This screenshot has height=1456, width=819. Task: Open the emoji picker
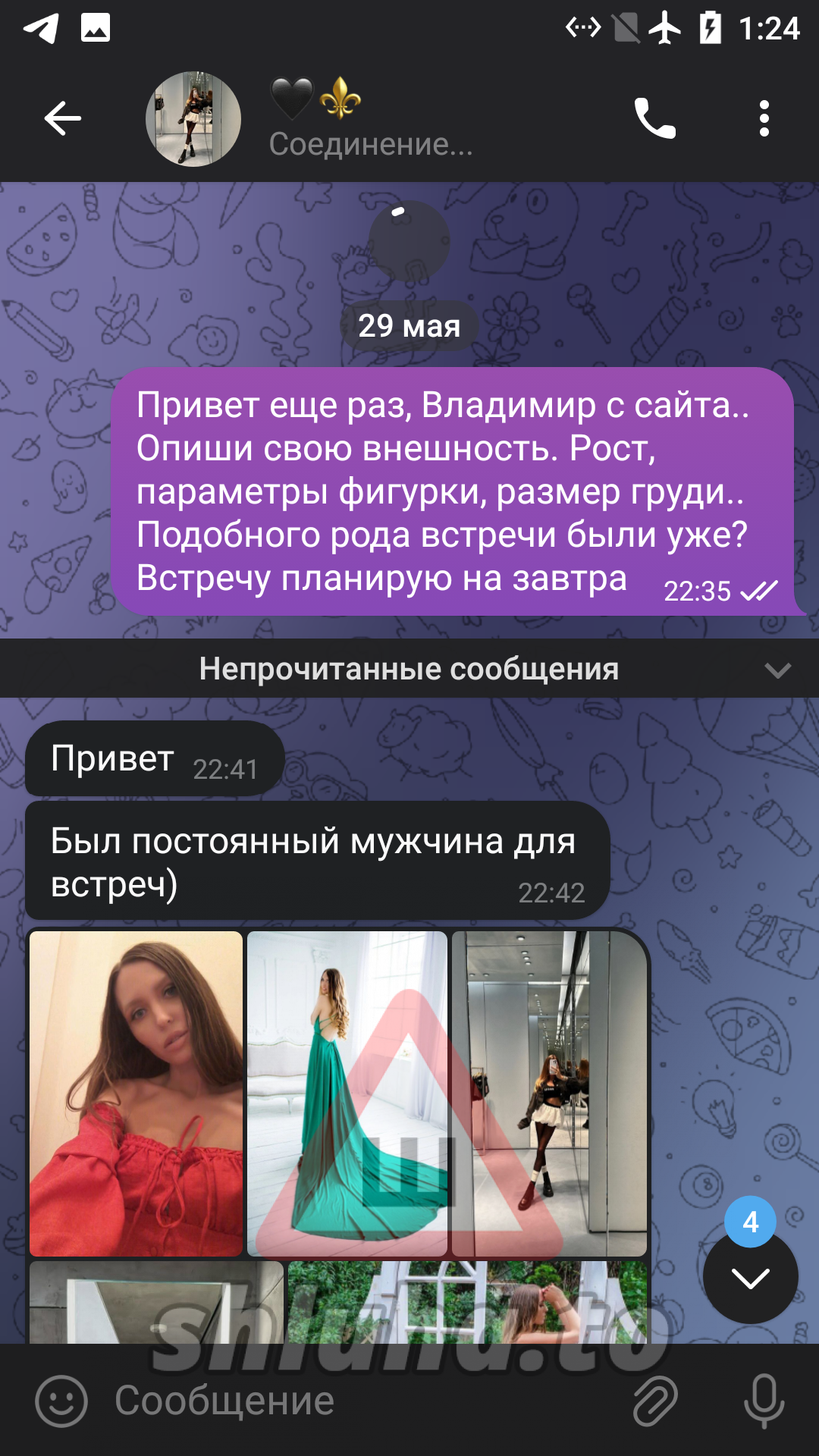pyautogui.click(x=61, y=1401)
